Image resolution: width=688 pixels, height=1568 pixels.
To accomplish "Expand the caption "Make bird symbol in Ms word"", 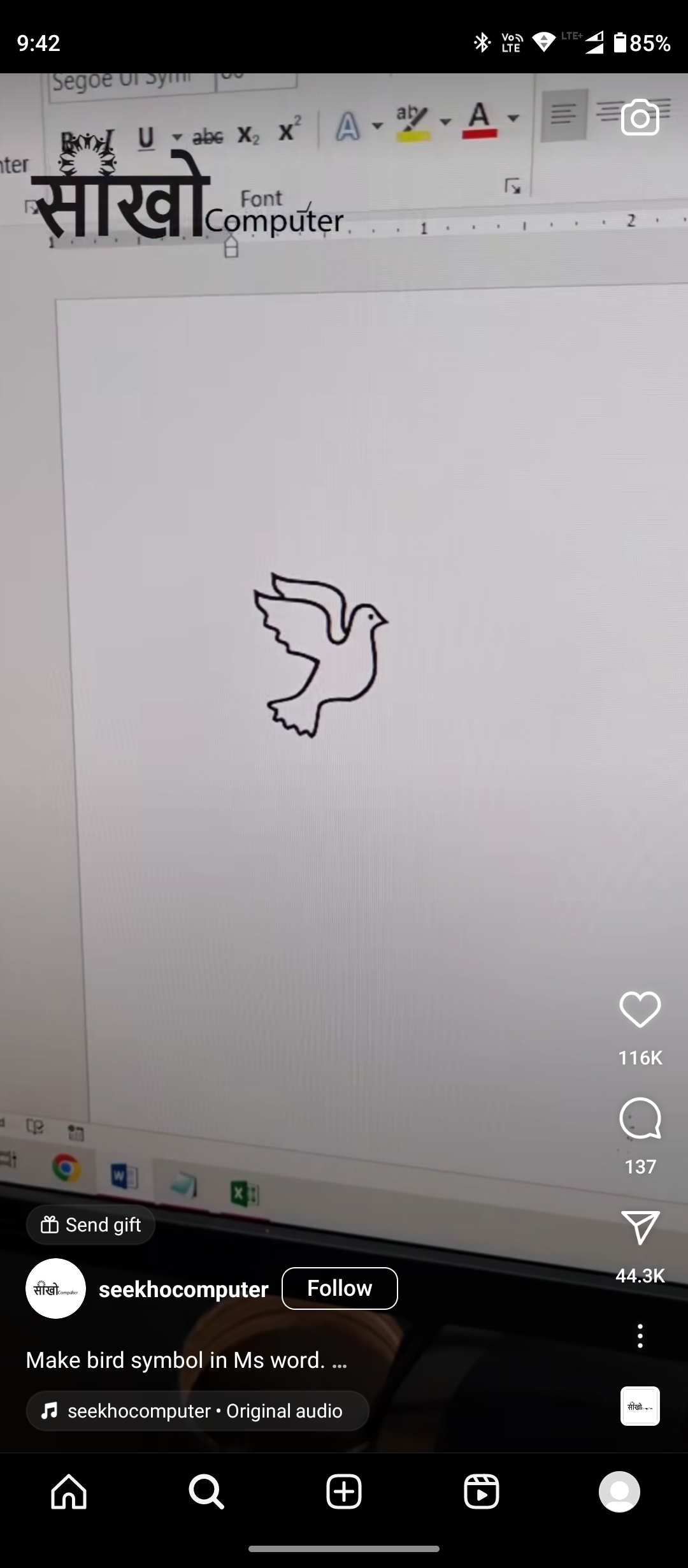I will [x=186, y=1360].
